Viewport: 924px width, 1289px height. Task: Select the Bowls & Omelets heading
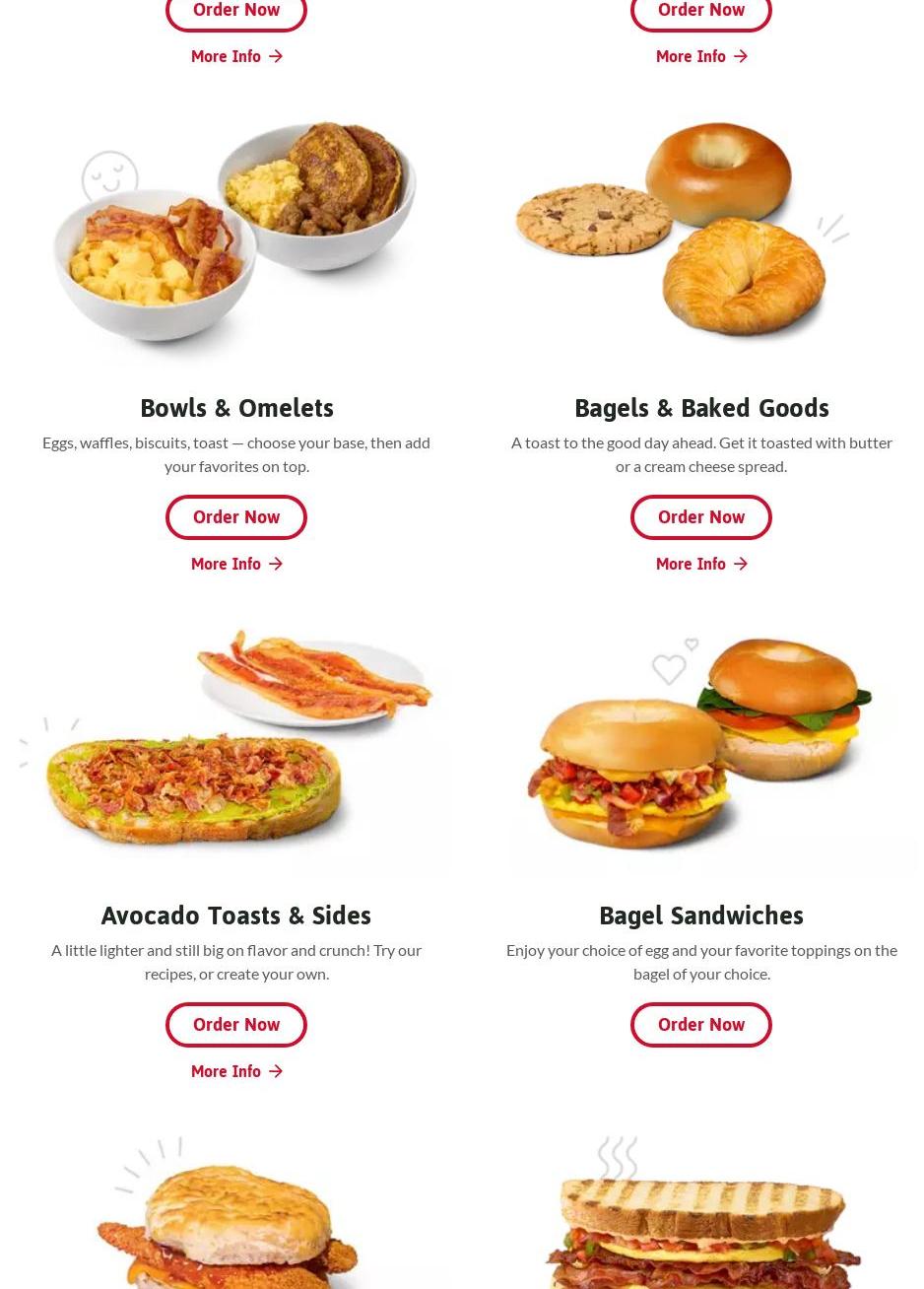[x=236, y=408]
